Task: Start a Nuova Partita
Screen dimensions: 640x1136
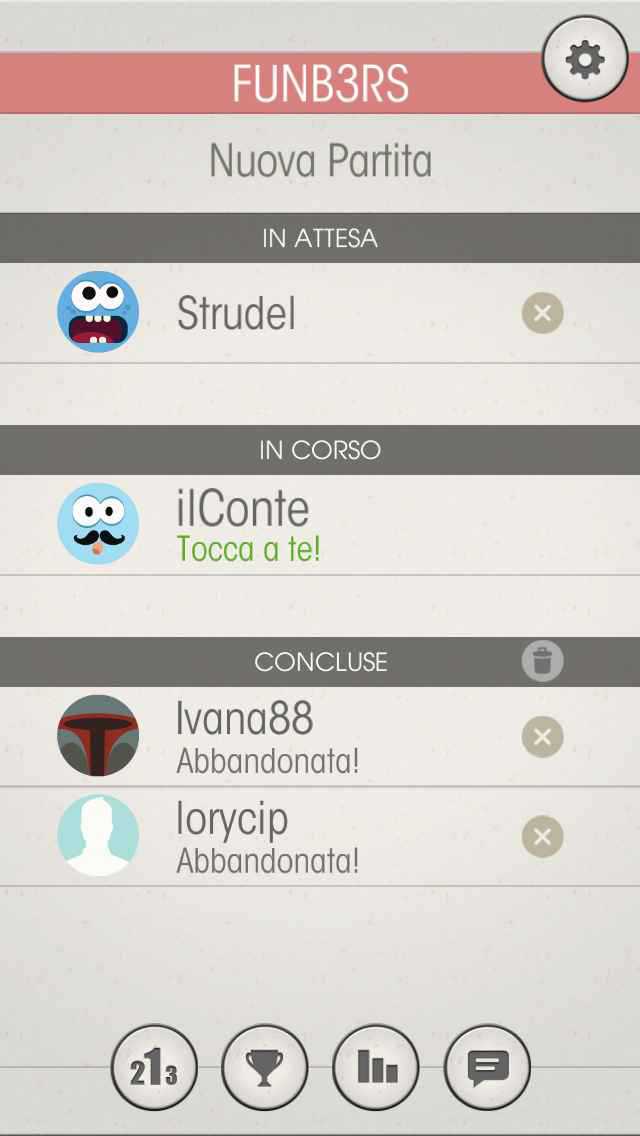Action: tap(320, 161)
